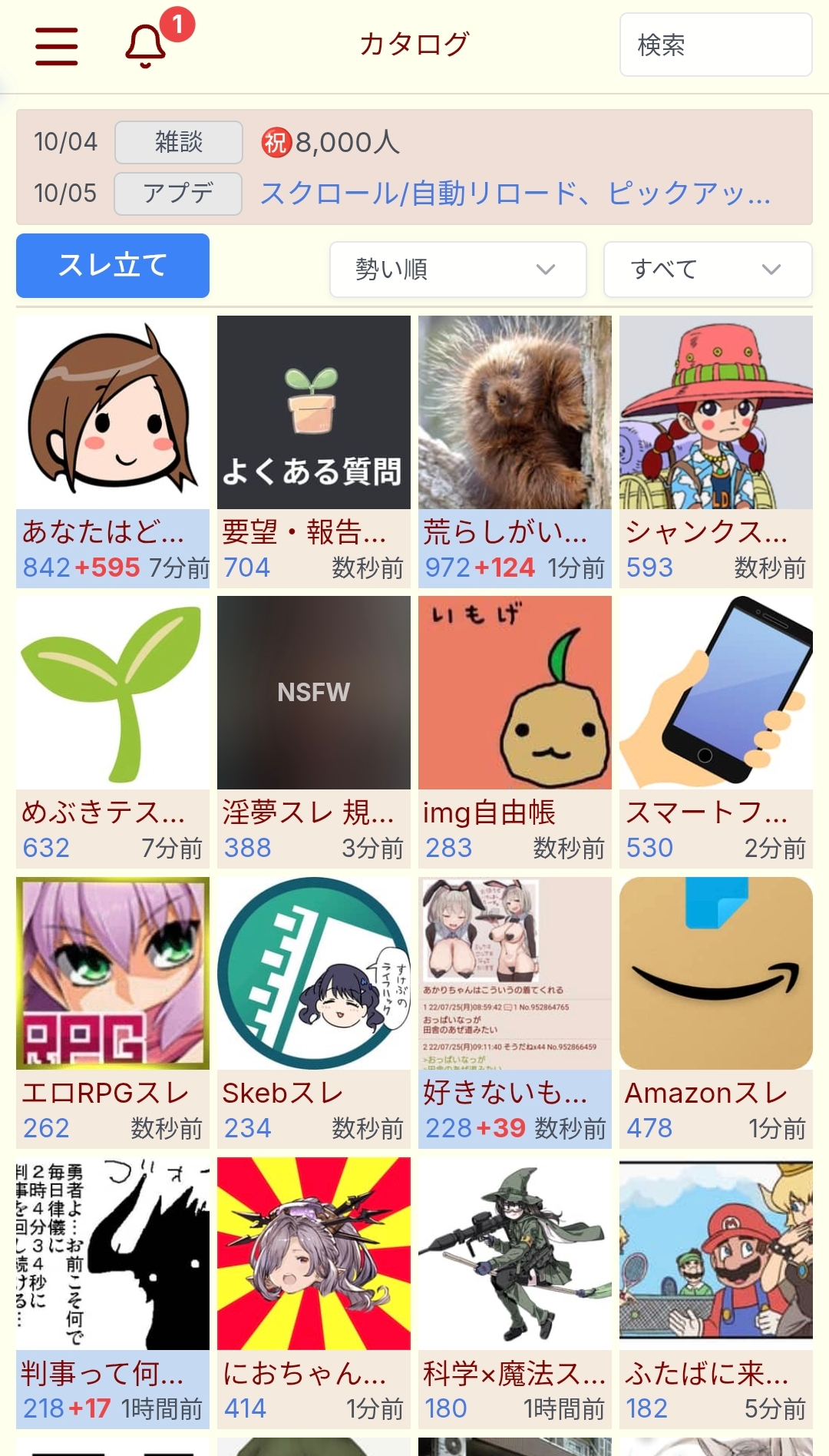Open the img自由帳 thread

[x=515, y=732]
